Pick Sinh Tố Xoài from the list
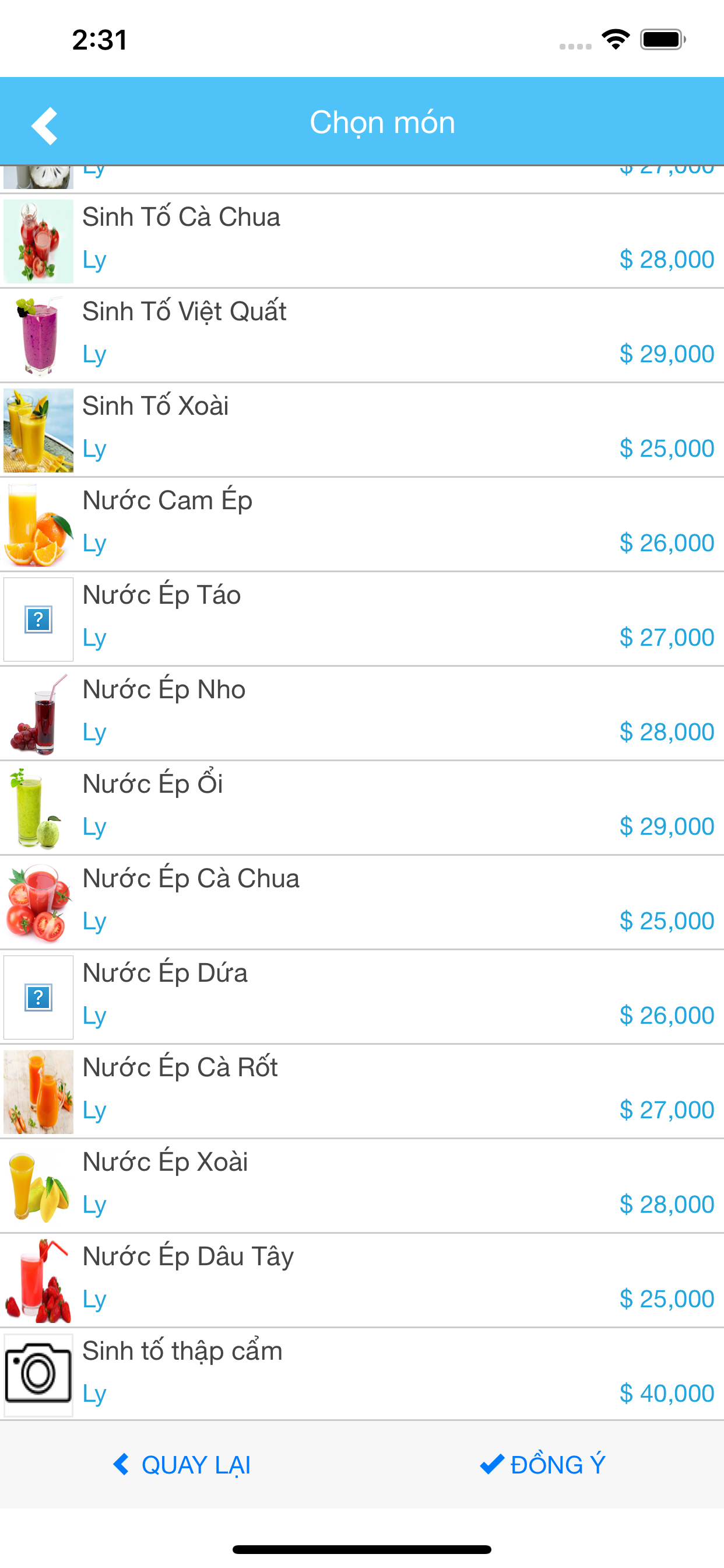 click(362, 430)
